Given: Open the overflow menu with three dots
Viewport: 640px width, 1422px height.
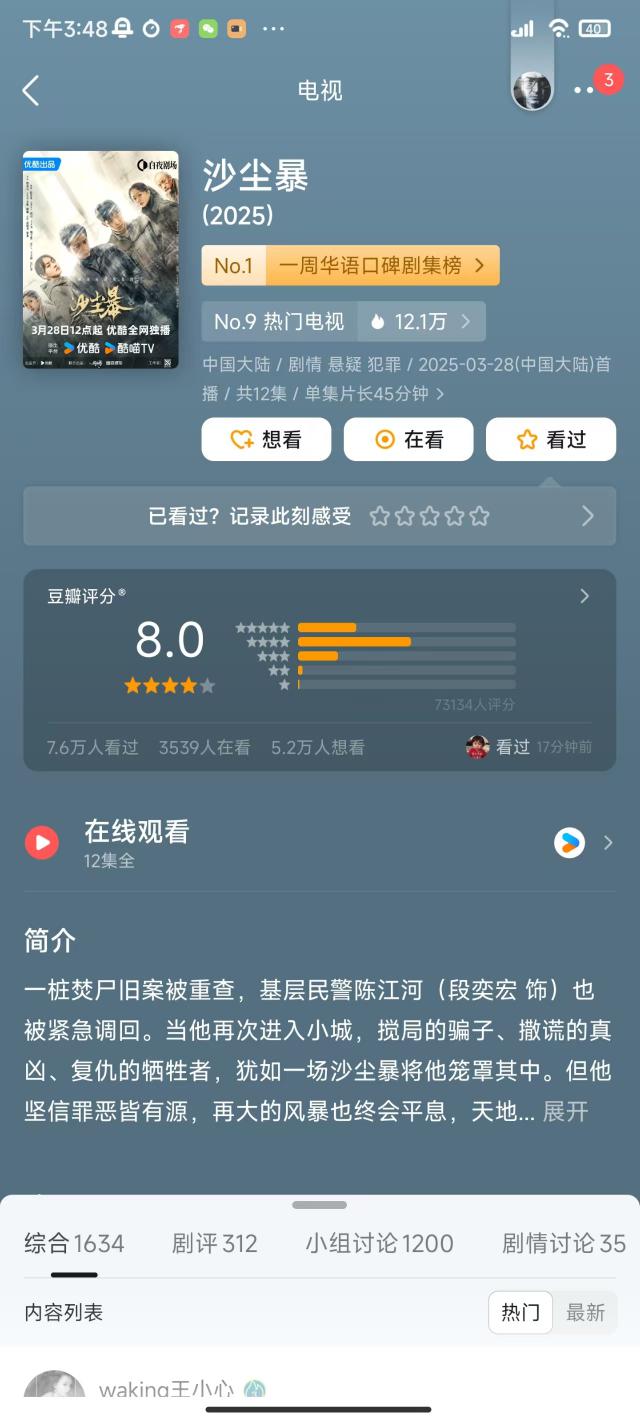Looking at the screenshot, I should click(584, 91).
